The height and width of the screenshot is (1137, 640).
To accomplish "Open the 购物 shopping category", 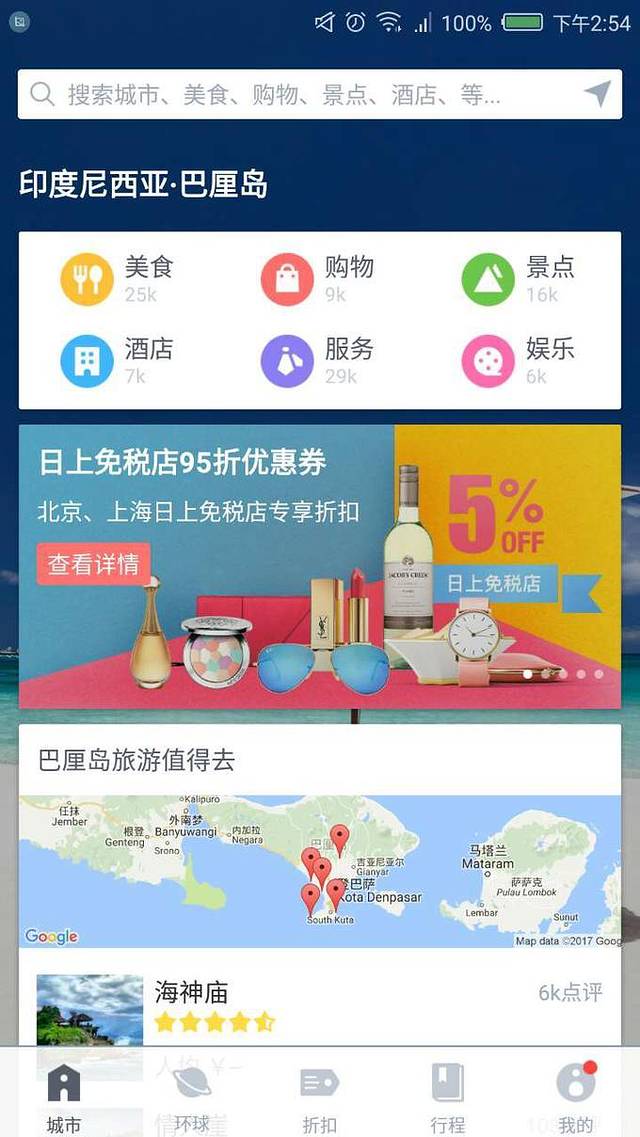I will 318,279.
